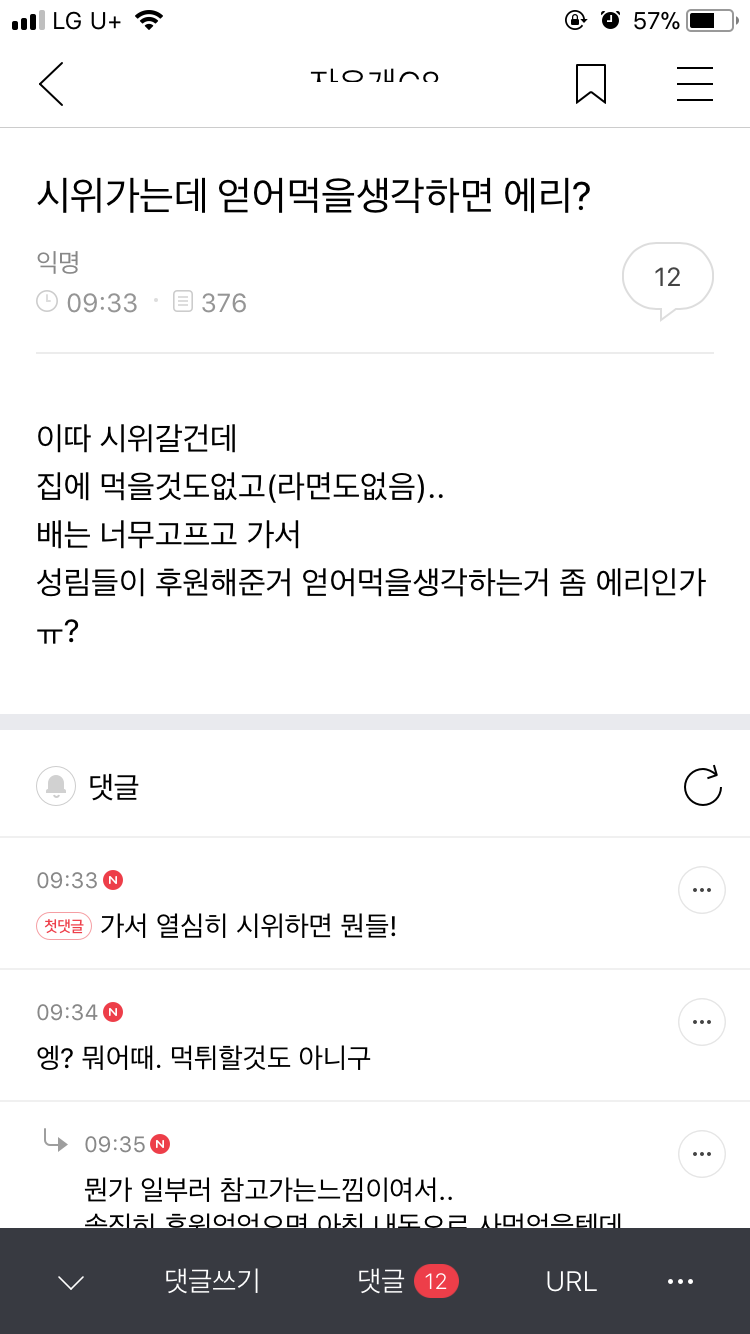Viewport: 750px width, 1334px height.
Task: Collapse the bottom bar with down chevron
Action: point(71,1282)
